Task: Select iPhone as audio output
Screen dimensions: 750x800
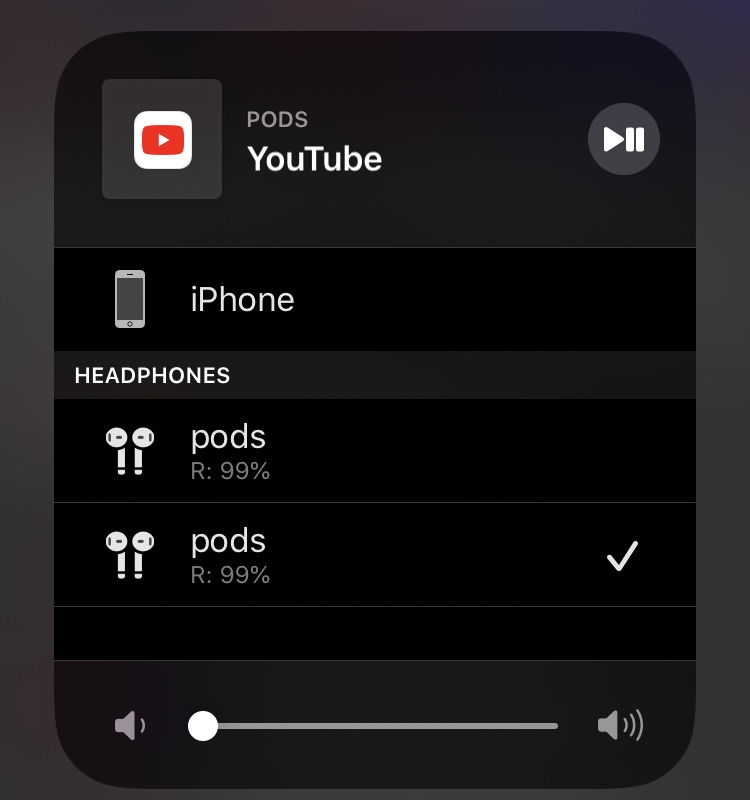Action: tap(375, 299)
